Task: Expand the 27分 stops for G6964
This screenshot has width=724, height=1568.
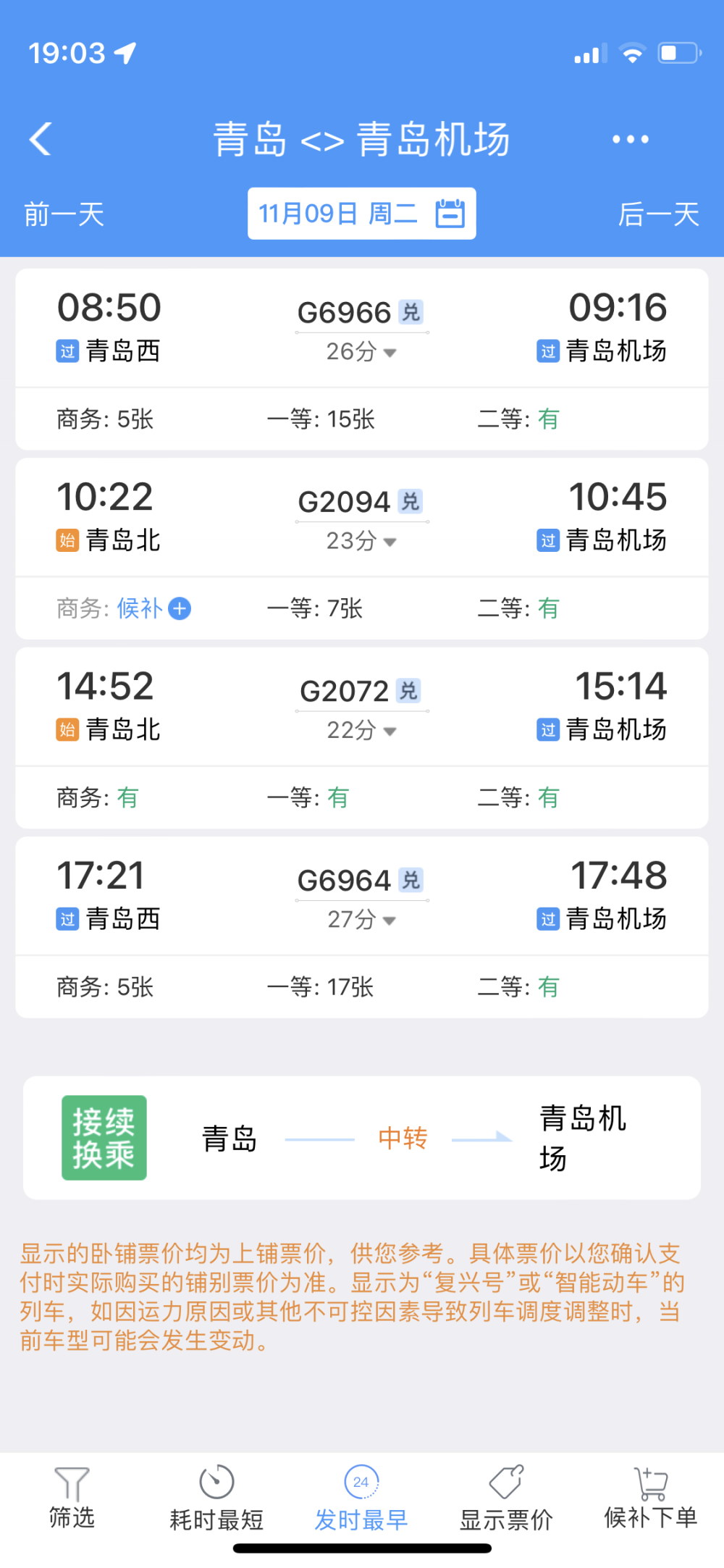Action: pyautogui.click(x=361, y=920)
